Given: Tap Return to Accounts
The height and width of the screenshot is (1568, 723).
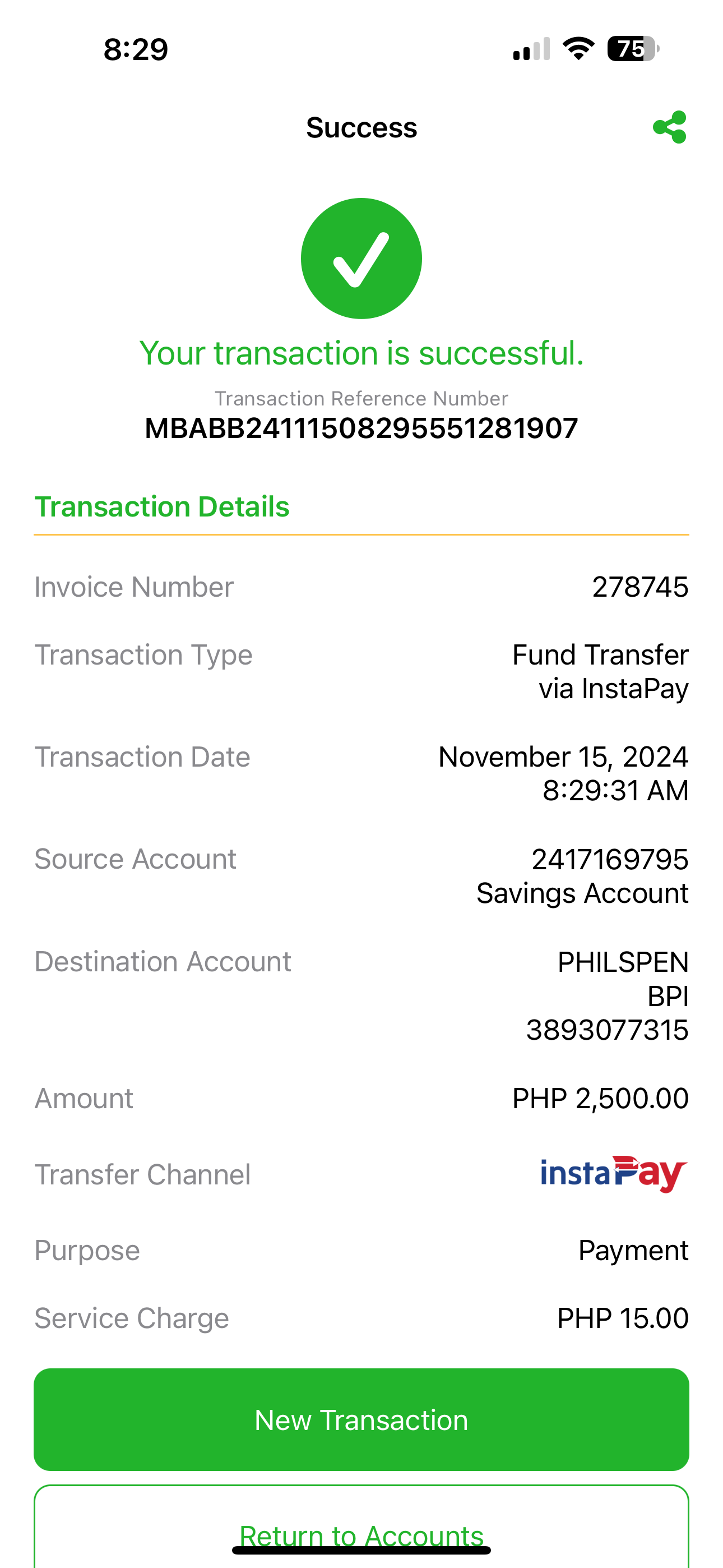Looking at the screenshot, I should pos(361,1527).
